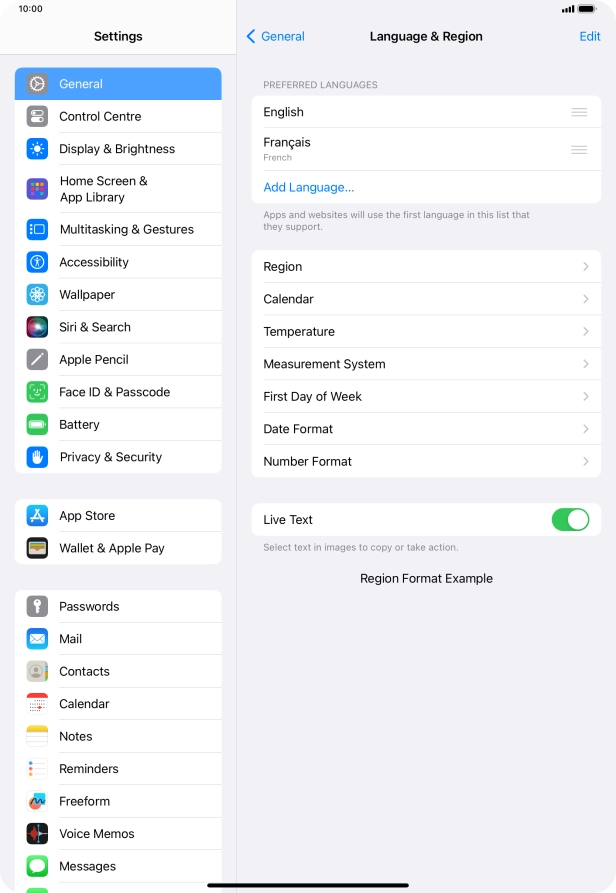Go back to General settings
This screenshot has width=616, height=893.
tap(275, 36)
